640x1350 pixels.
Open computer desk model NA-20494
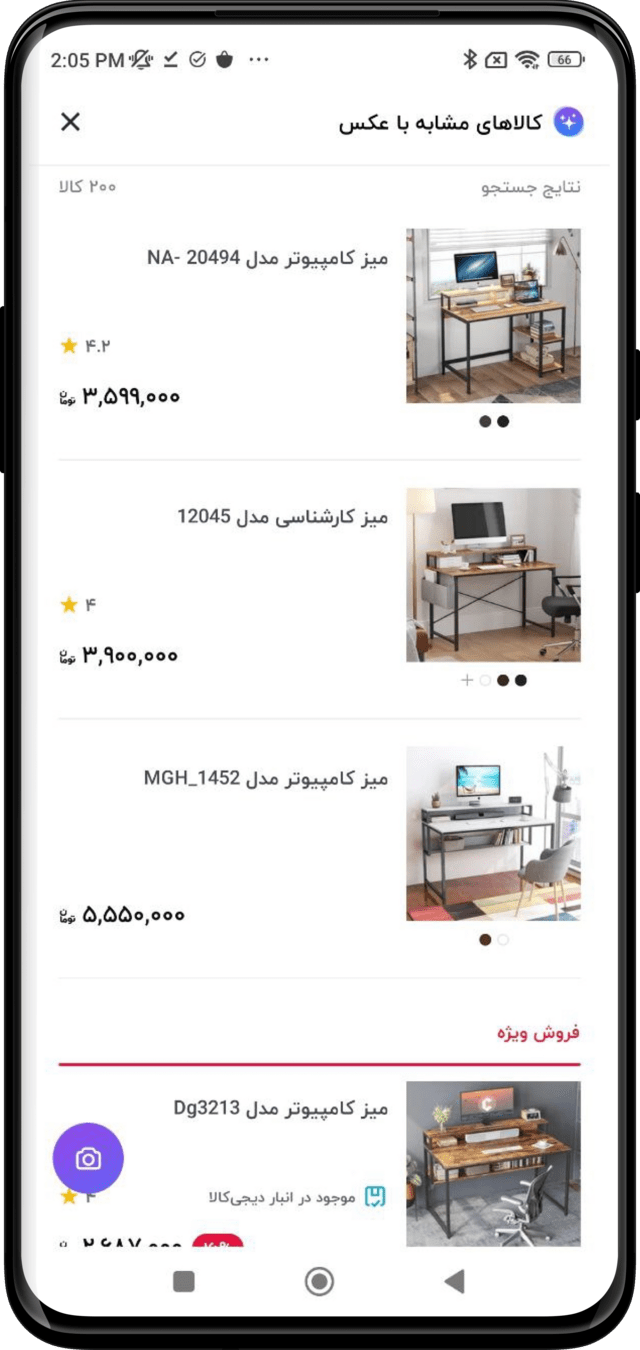[x=267, y=258]
